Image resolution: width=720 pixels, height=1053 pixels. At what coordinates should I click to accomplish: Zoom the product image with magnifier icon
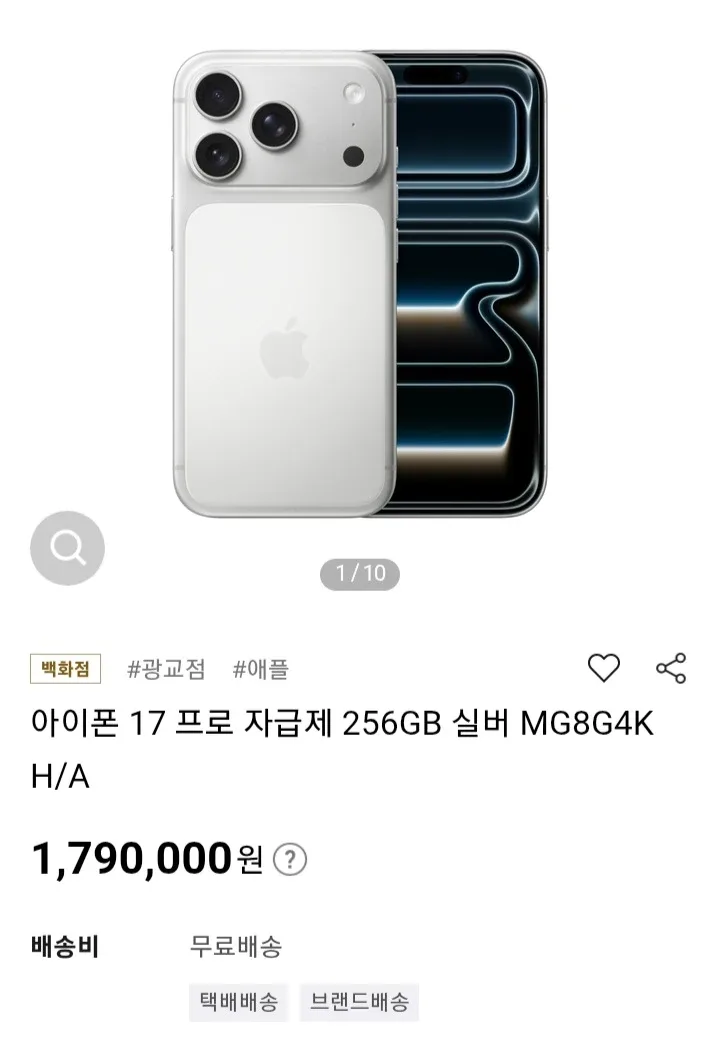coord(67,547)
